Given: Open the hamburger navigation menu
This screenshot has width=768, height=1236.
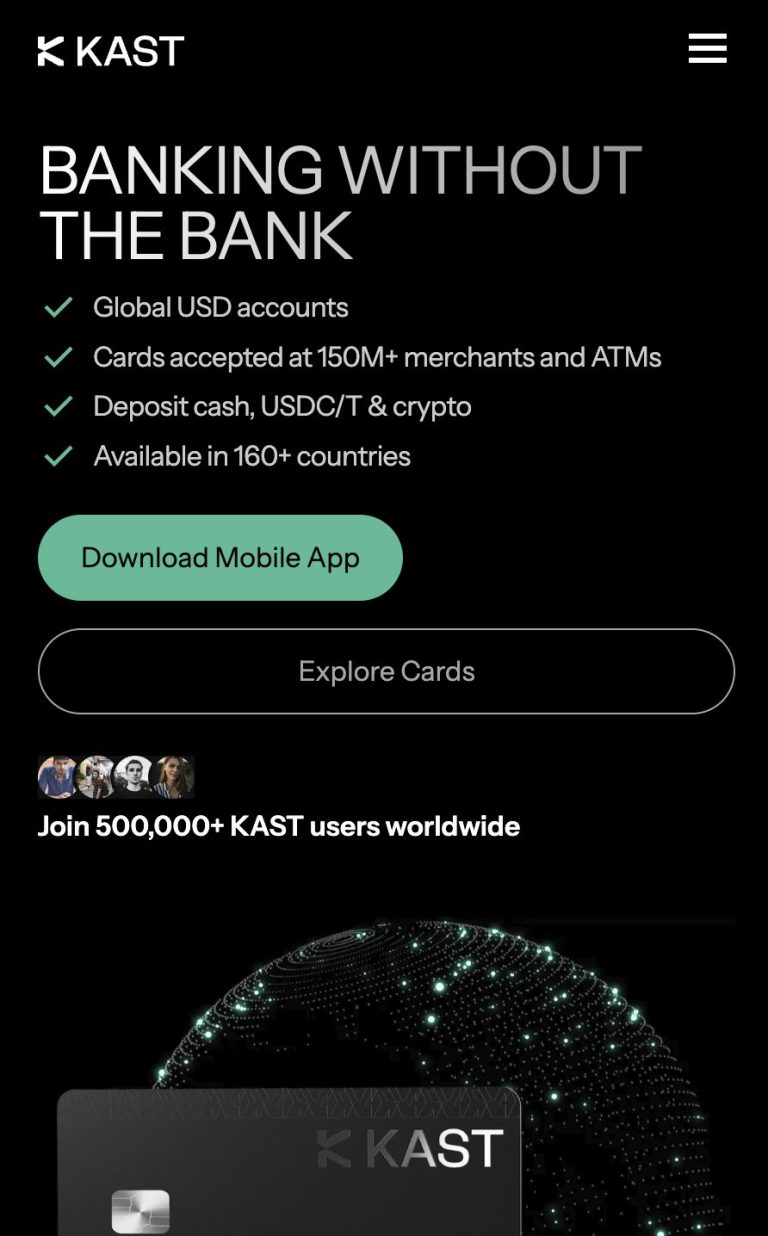Looking at the screenshot, I should tap(707, 49).
